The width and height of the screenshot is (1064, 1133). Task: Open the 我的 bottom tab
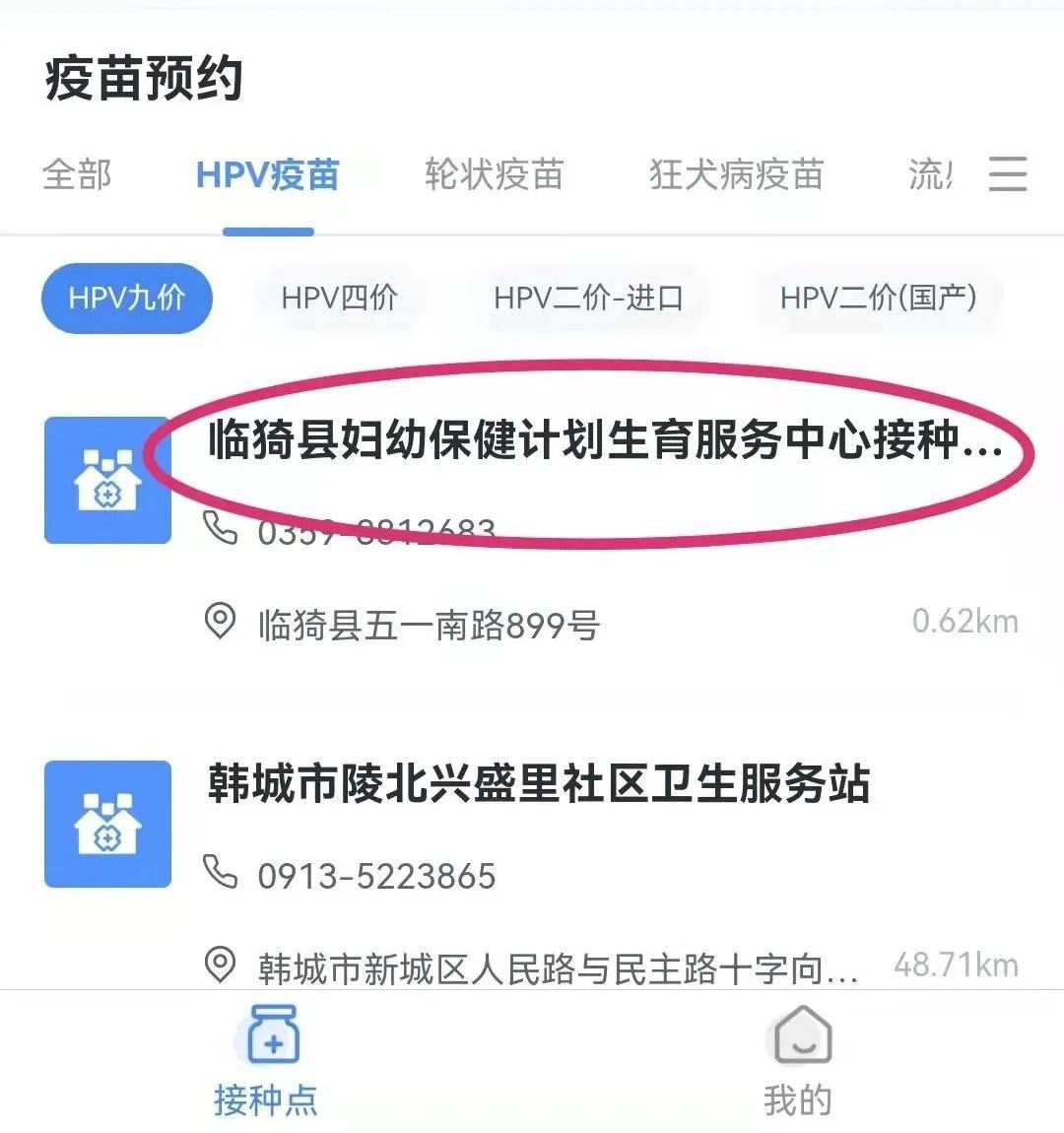799,1061
